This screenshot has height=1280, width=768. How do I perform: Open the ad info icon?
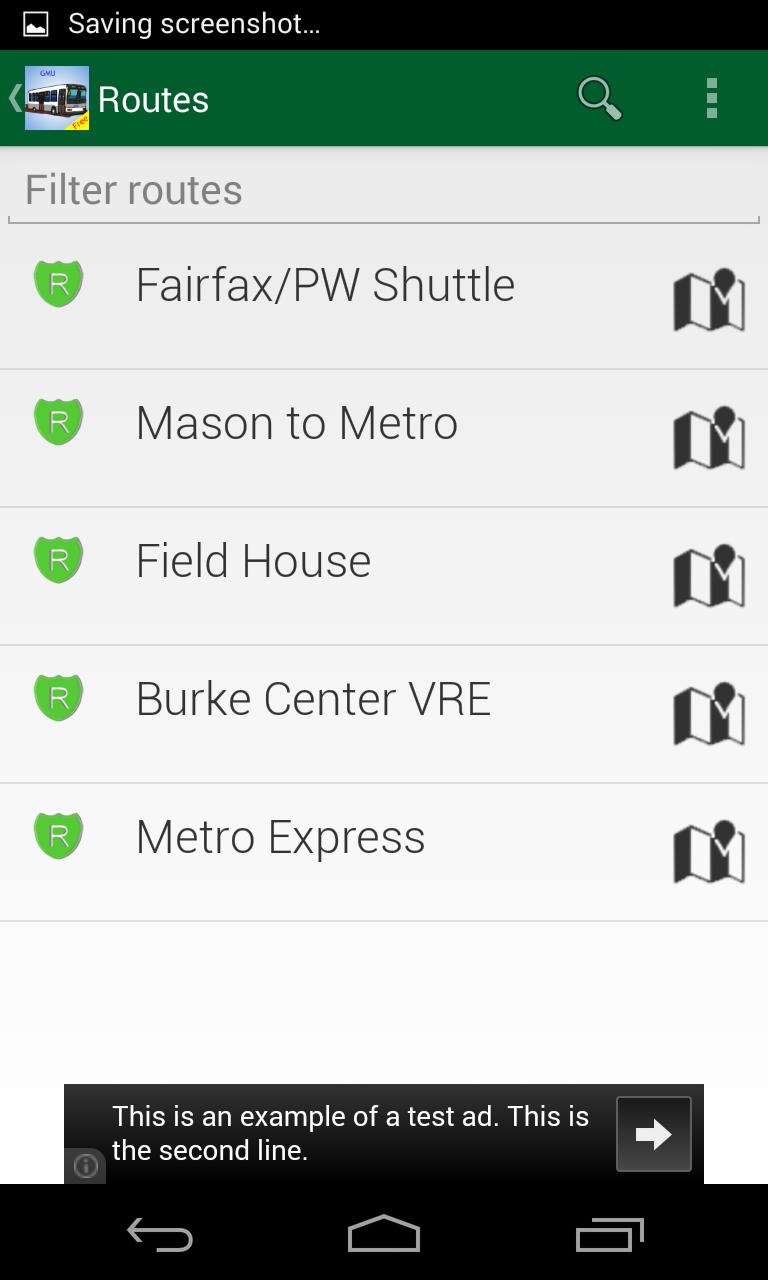tap(86, 1166)
